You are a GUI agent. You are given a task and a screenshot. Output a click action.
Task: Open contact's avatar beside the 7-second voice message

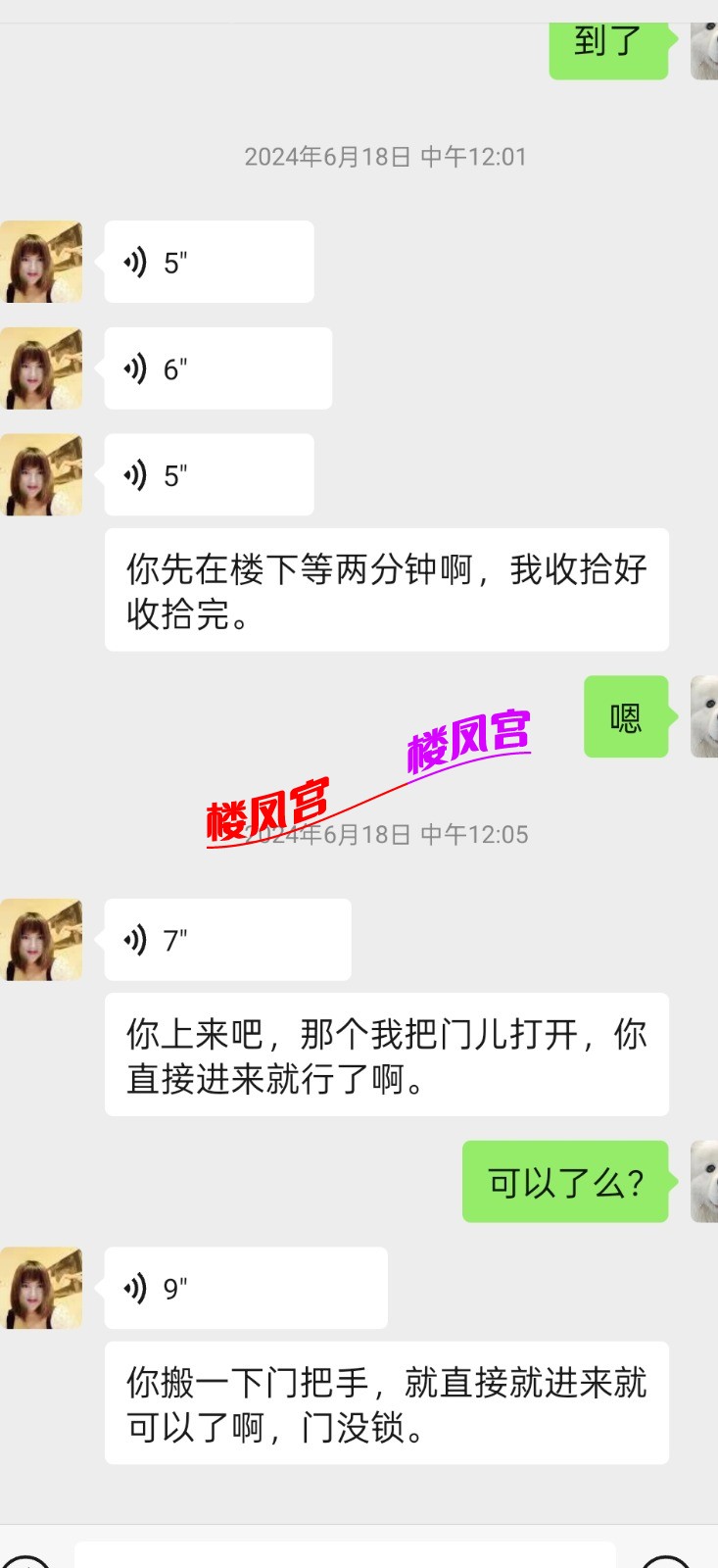(41, 940)
